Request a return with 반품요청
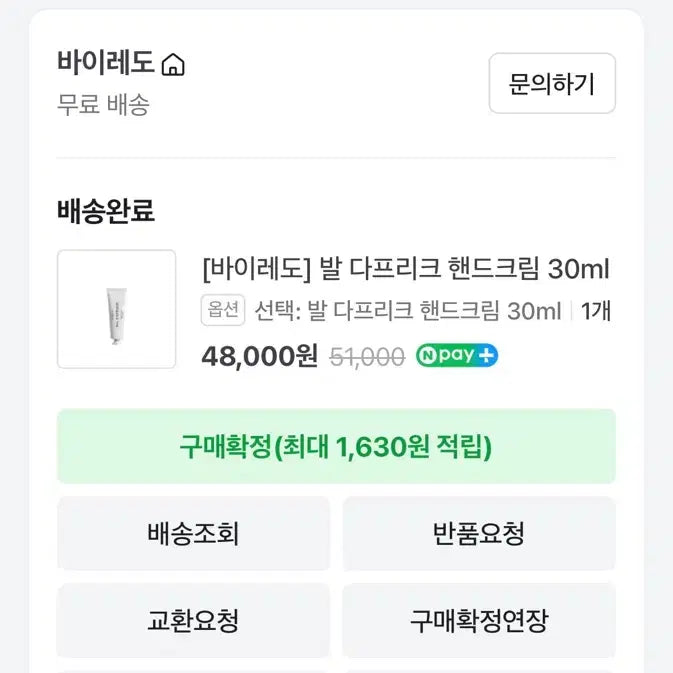 tap(478, 534)
